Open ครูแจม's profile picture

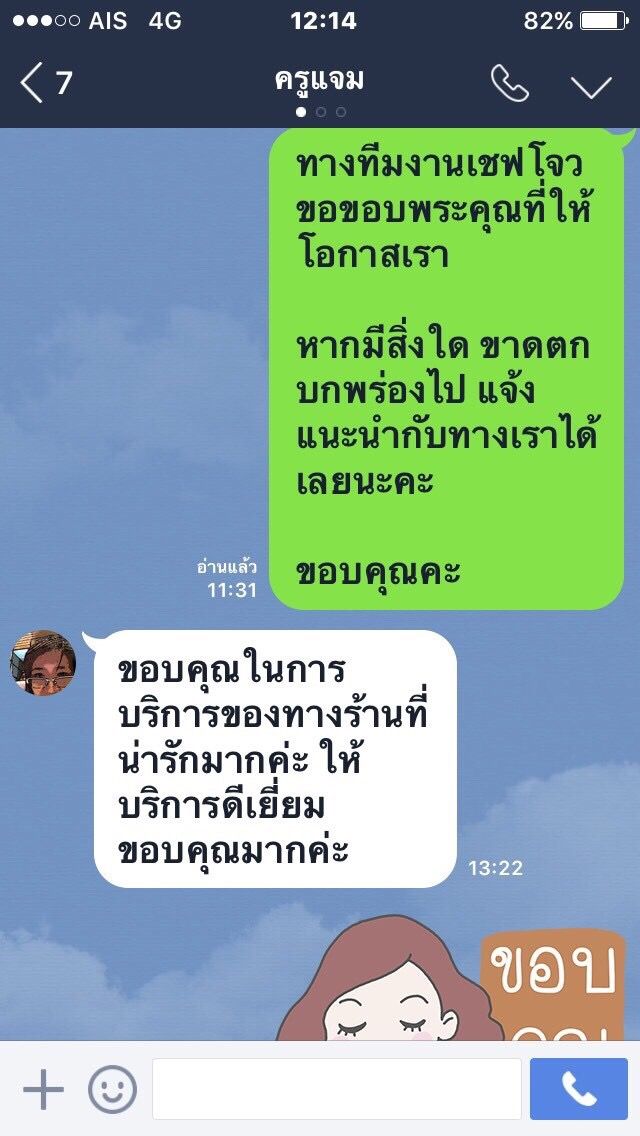[x=43, y=663]
